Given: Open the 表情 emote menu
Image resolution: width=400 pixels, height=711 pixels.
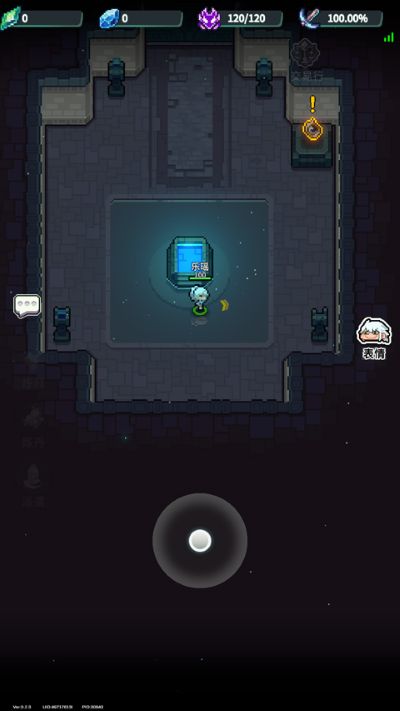Looking at the screenshot, I should 374,338.
